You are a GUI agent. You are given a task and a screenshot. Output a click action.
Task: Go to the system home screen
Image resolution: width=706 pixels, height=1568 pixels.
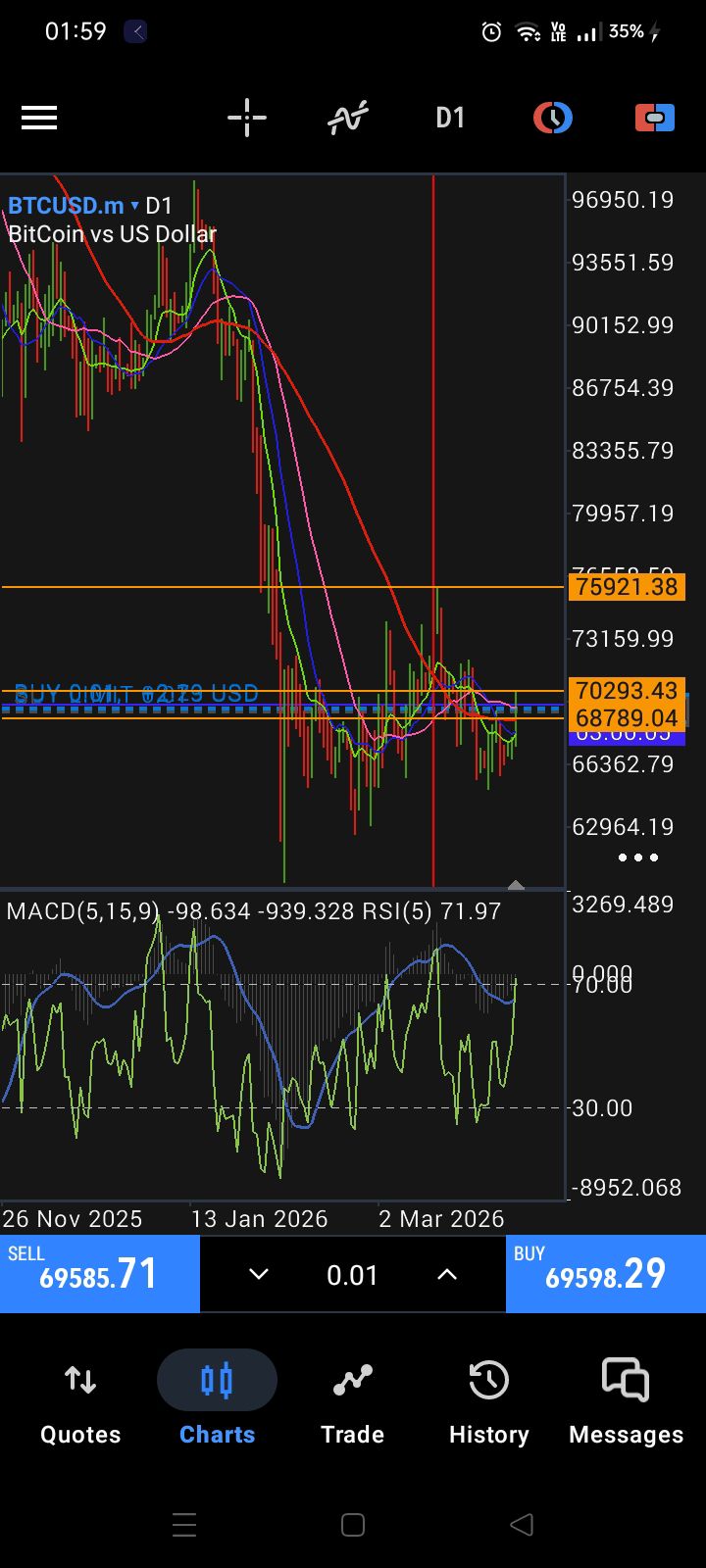(353, 1525)
